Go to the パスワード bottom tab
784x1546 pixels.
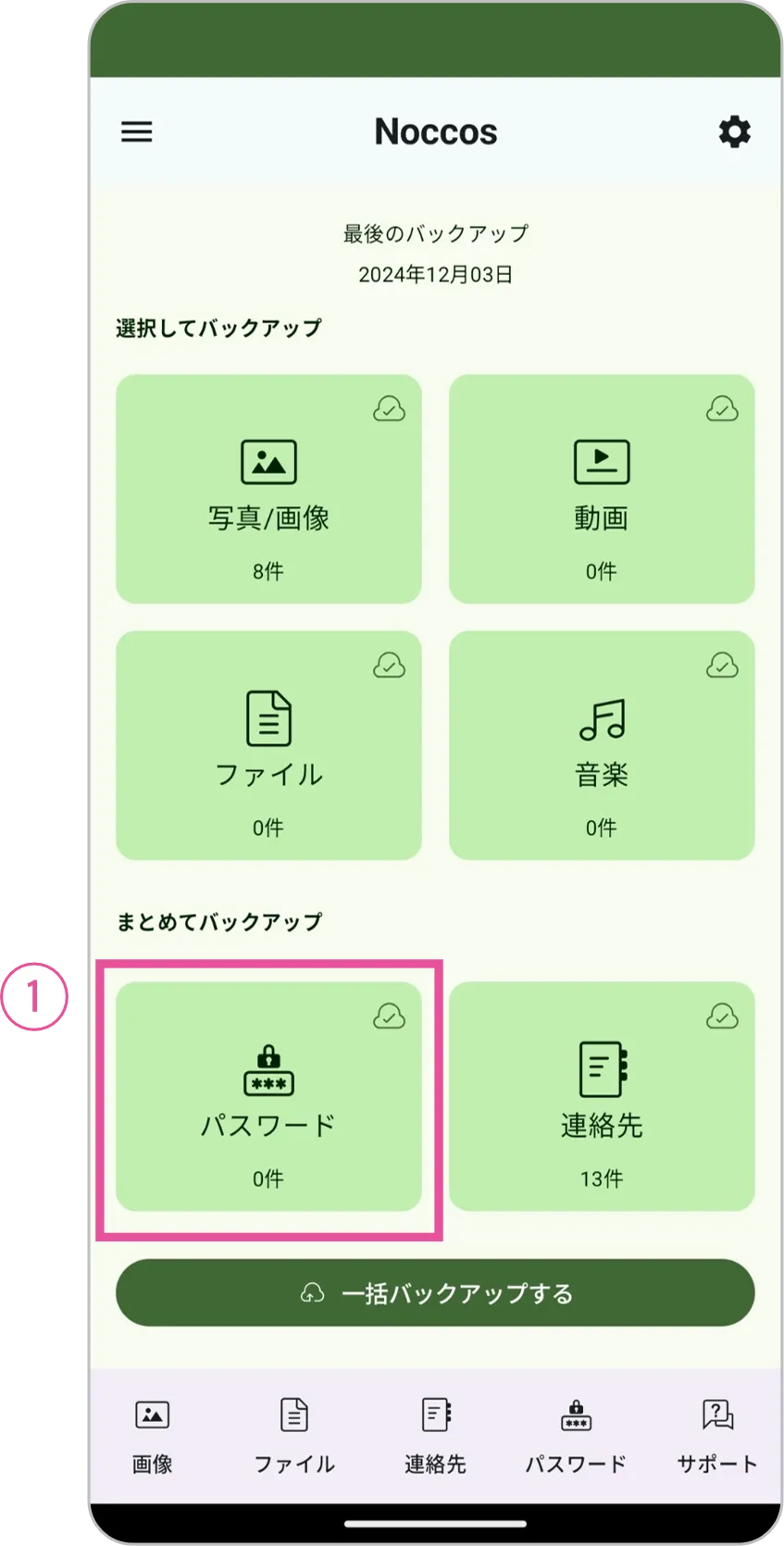click(x=576, y=1436)
